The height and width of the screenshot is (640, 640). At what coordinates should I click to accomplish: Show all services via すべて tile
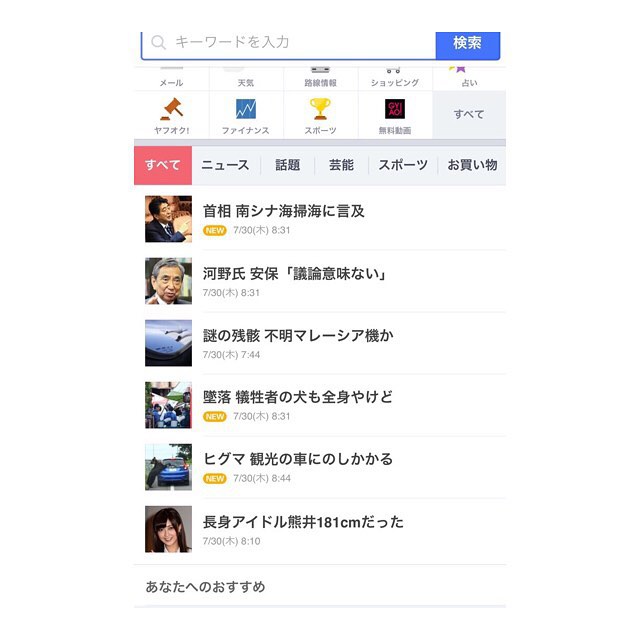pos(469,115)
